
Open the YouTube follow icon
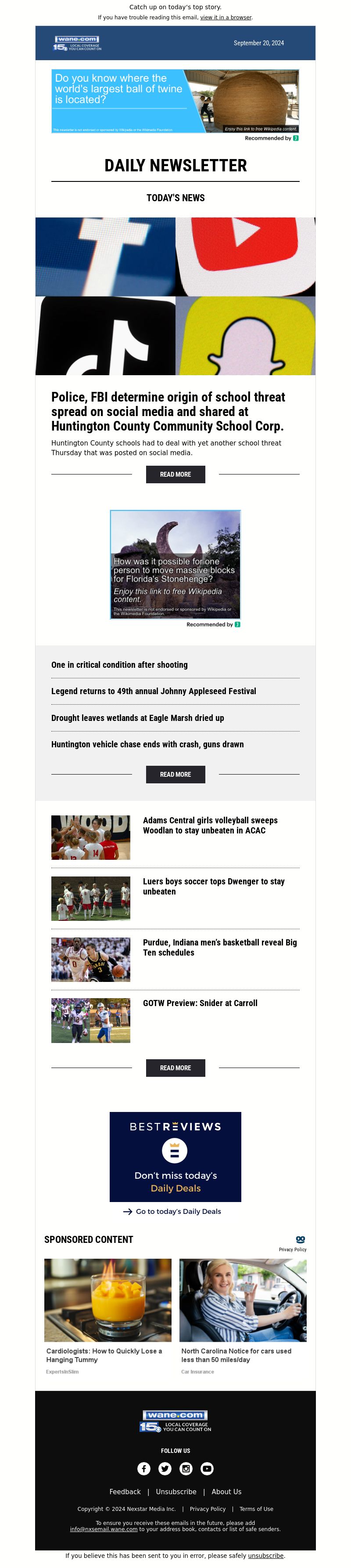[207, 1468]
